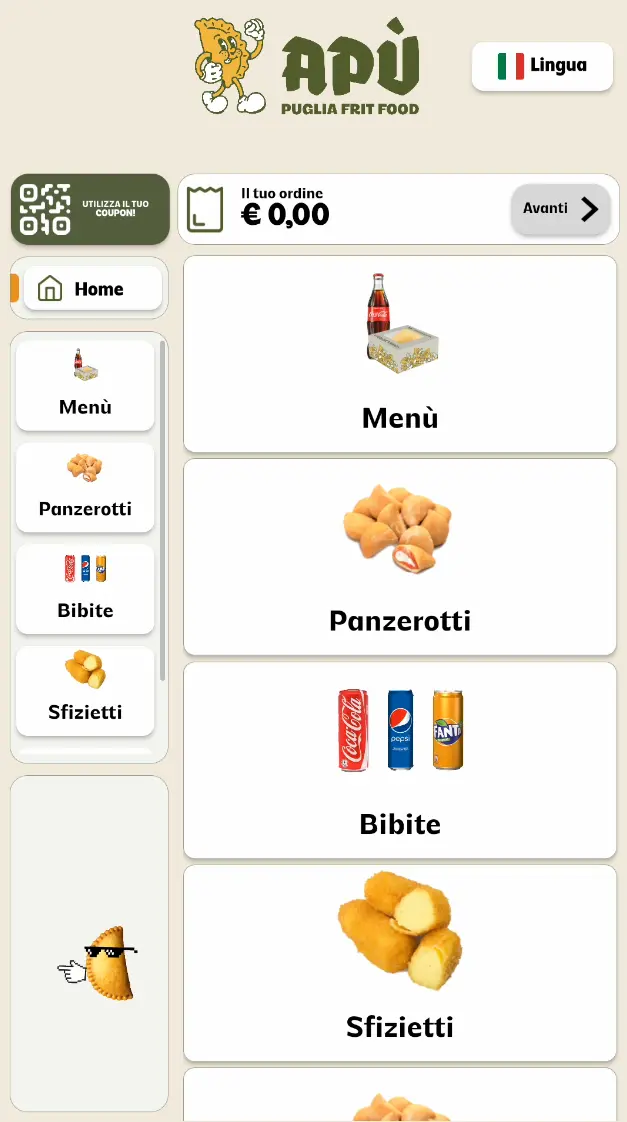Choose Bibite in the sidebar list
The width and height of the screenshot is (627, 1122).
click(85, 589)
